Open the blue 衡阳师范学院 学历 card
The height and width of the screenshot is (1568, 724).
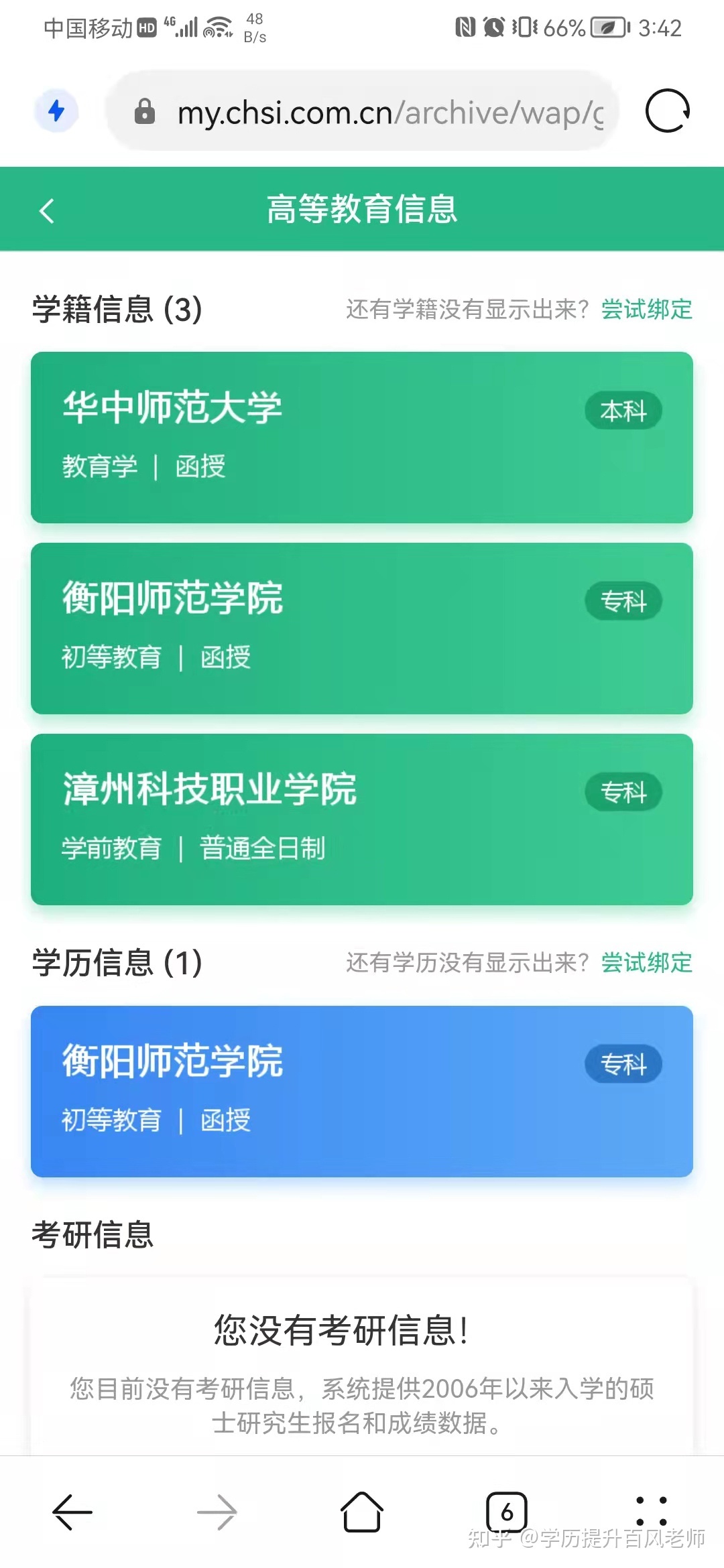coord(362,1092)
